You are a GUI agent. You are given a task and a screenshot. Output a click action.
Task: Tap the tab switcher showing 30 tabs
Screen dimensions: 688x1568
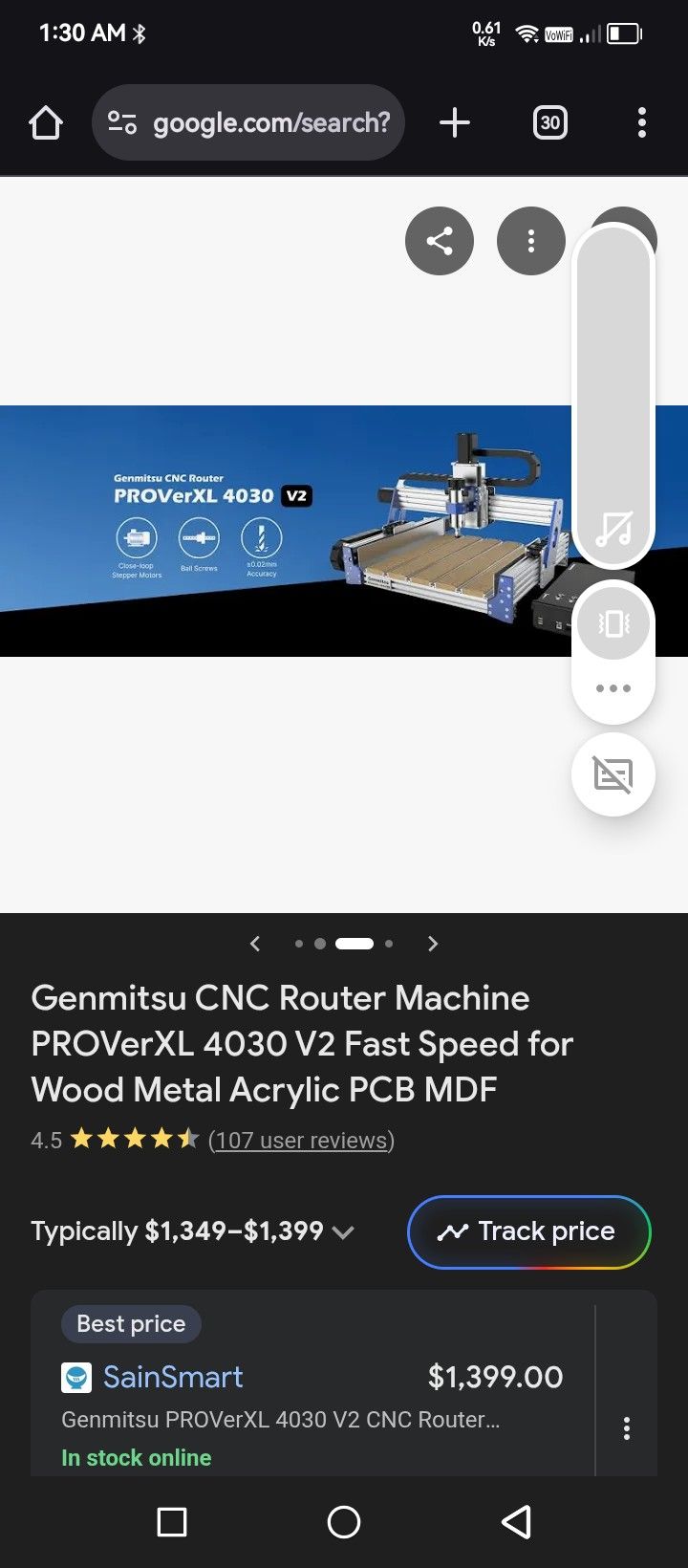[x=549, y=122]
